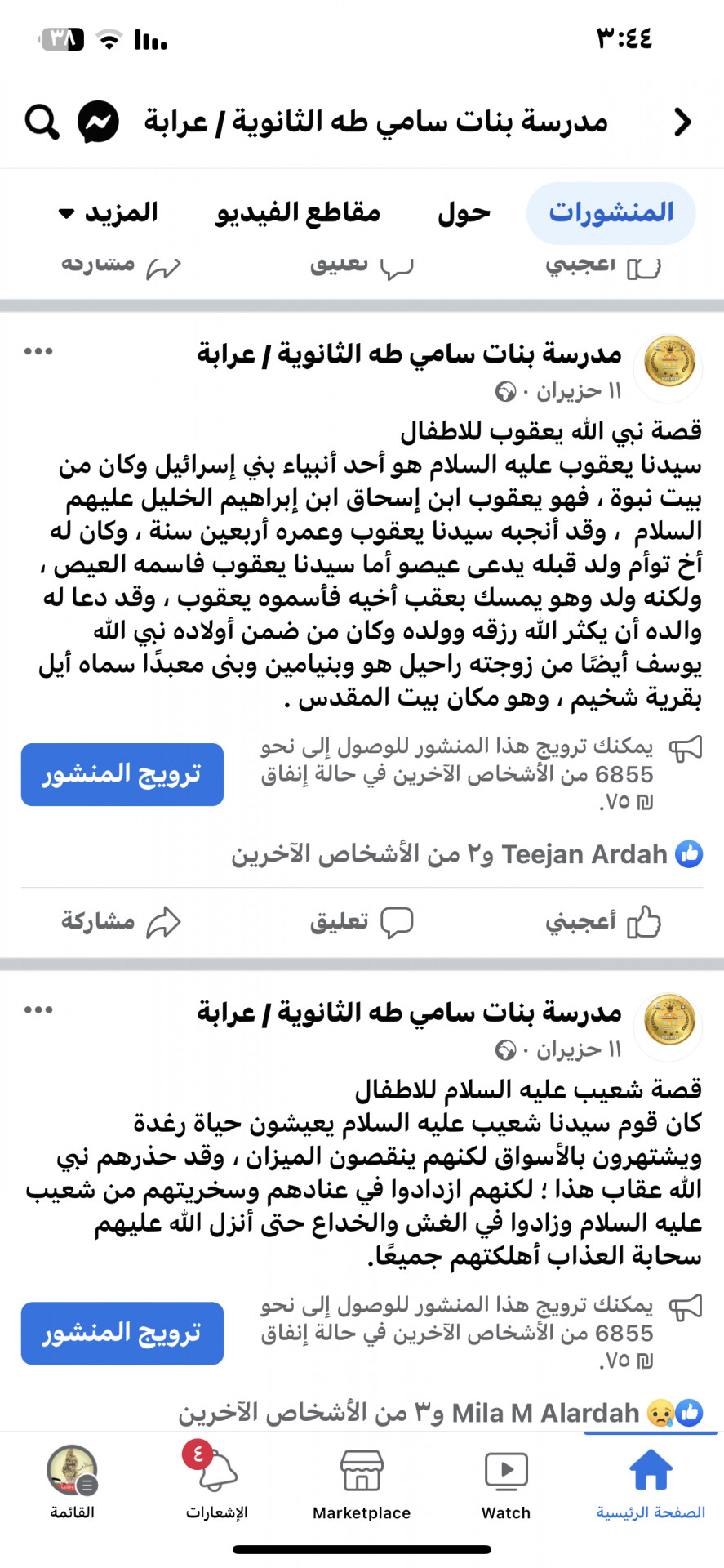Image resolution: width=724 pixels, height=1568 pixels.
Task: Open options menu on the شعيب story post
Action: (x=38, y=1010)
